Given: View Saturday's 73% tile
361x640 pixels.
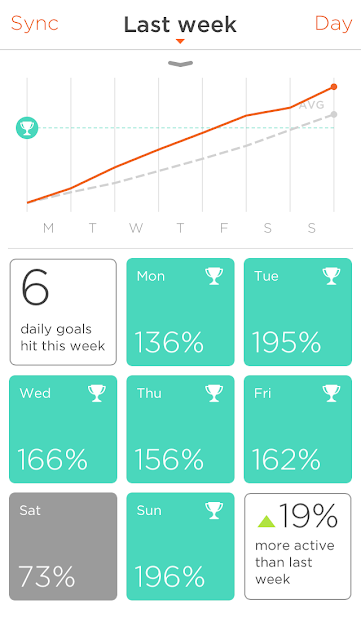Looking at the screenshot, I should 63,547.
